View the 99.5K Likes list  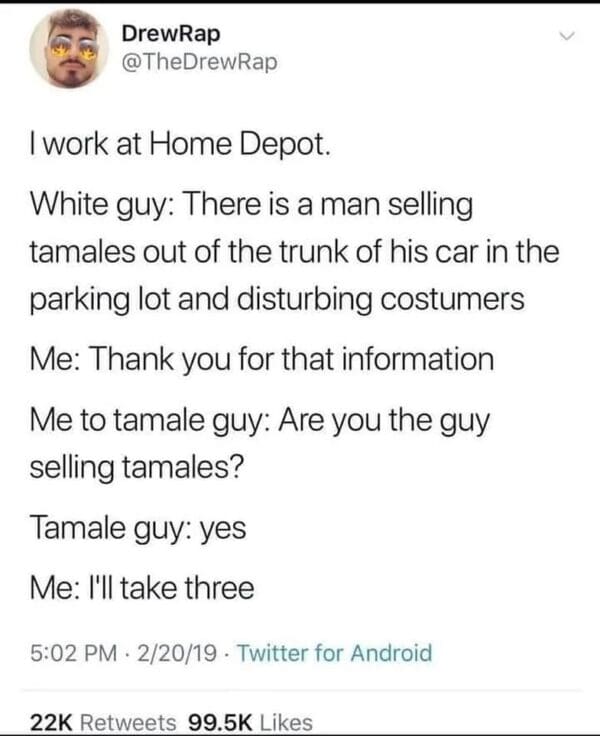tap(253, 722)
